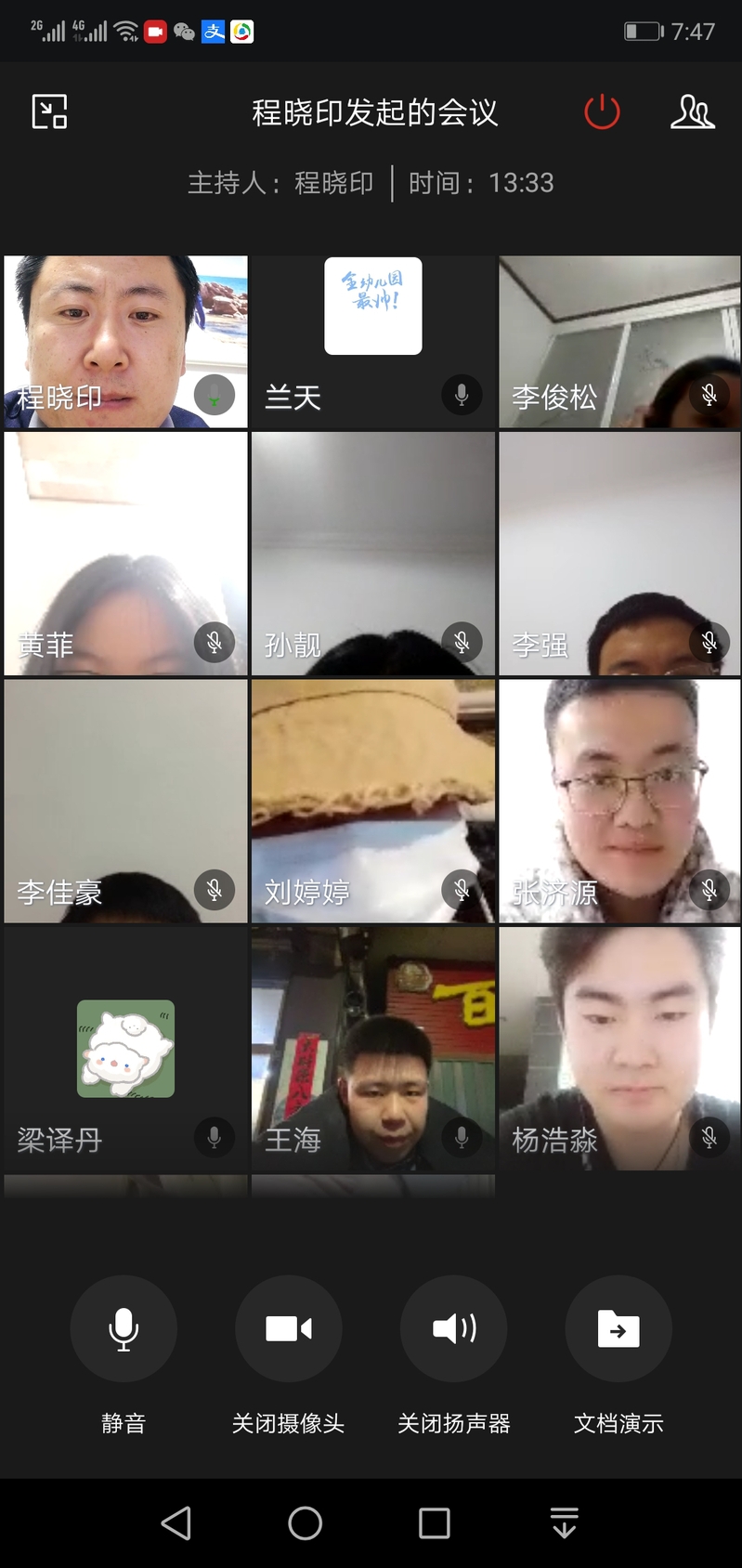Tap 关闭扬声器 to turn off the speaker
The width and height of the screenshot is (742, 1568).
point(454,1329)
